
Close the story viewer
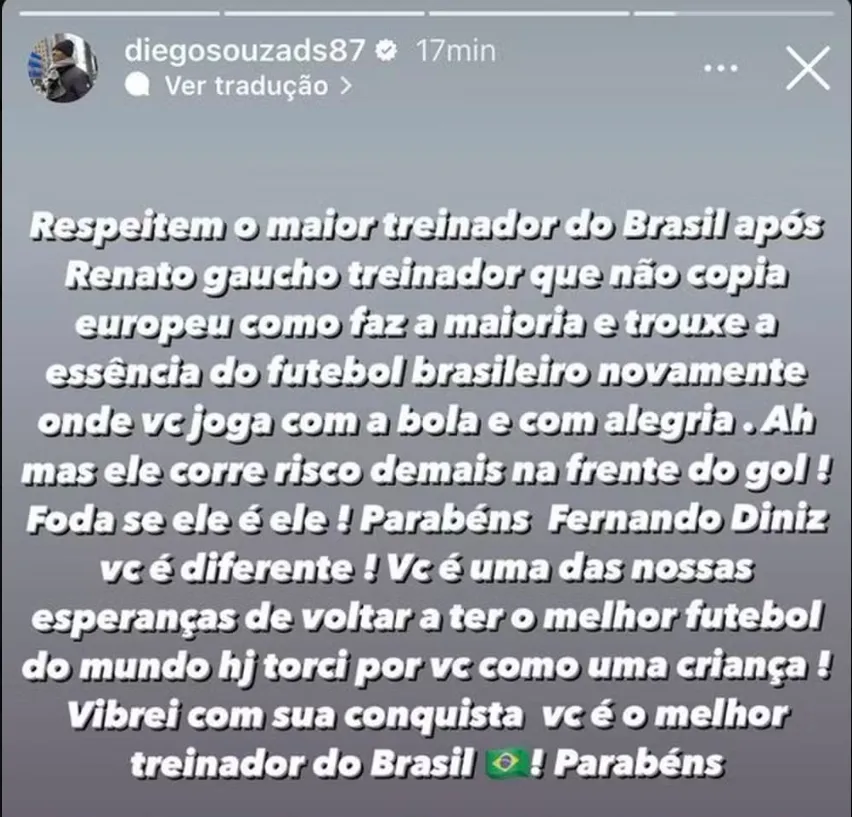click(807, 68)
